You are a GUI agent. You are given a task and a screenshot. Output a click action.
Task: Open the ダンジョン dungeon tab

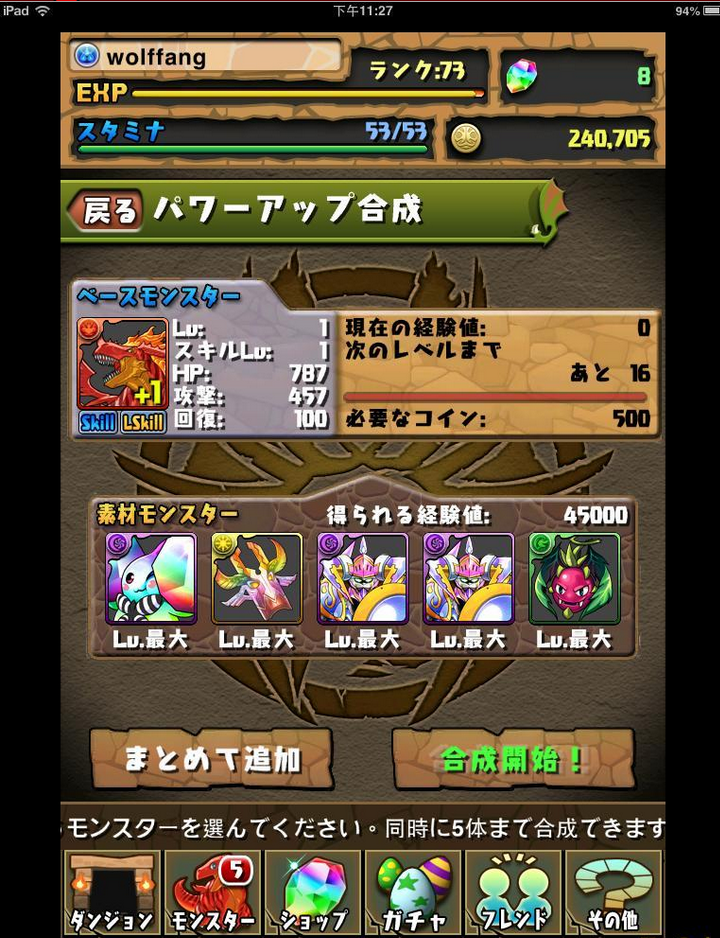pos(110,892)
